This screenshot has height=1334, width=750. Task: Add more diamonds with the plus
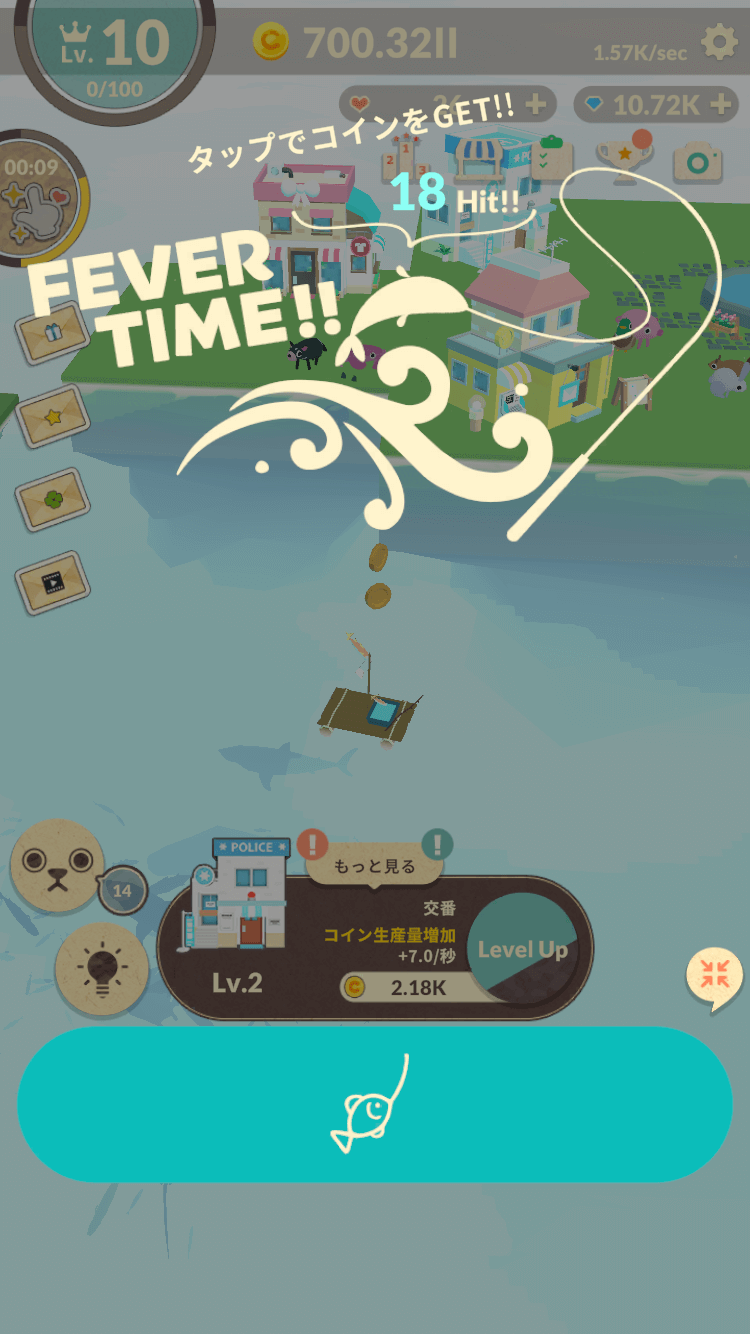click(720, 104)
